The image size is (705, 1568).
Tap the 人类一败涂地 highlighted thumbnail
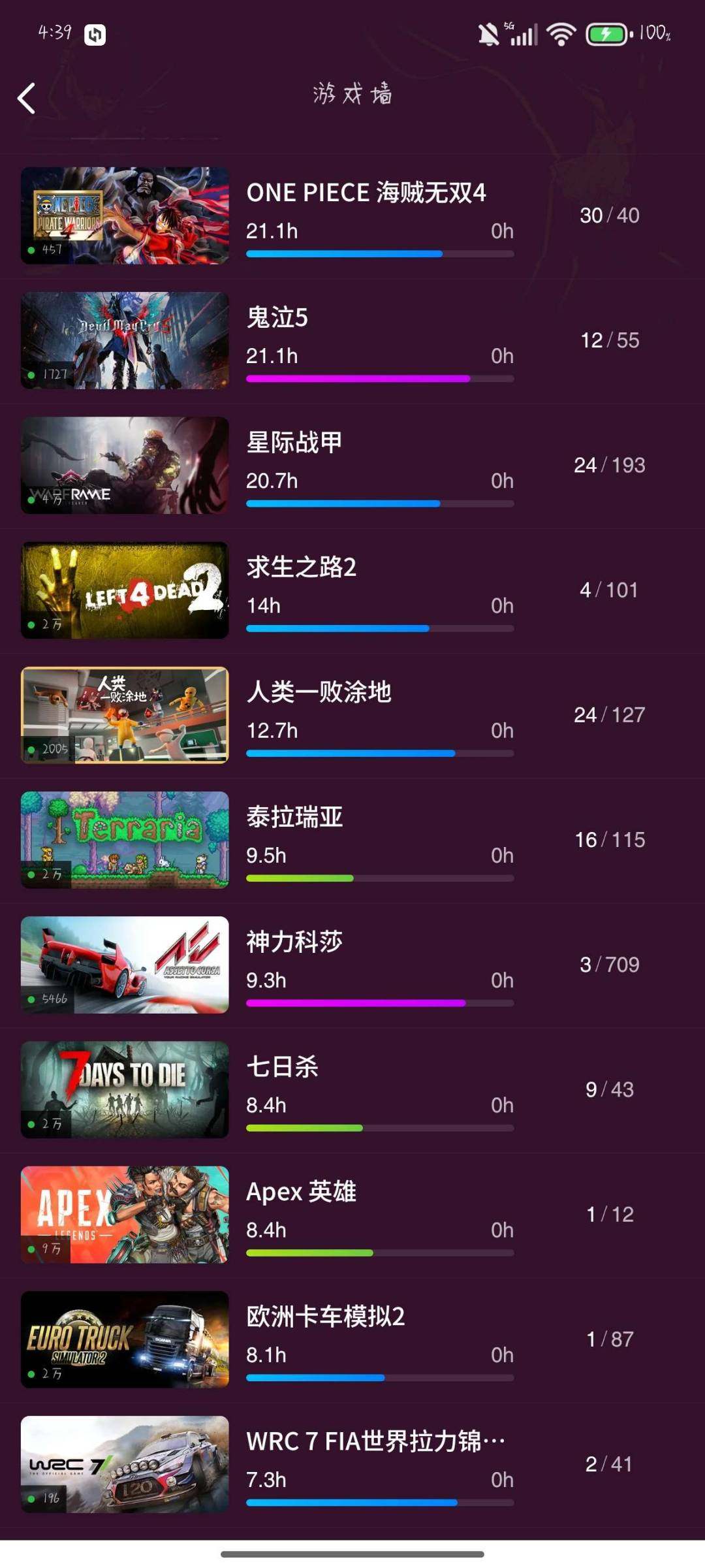125,715
